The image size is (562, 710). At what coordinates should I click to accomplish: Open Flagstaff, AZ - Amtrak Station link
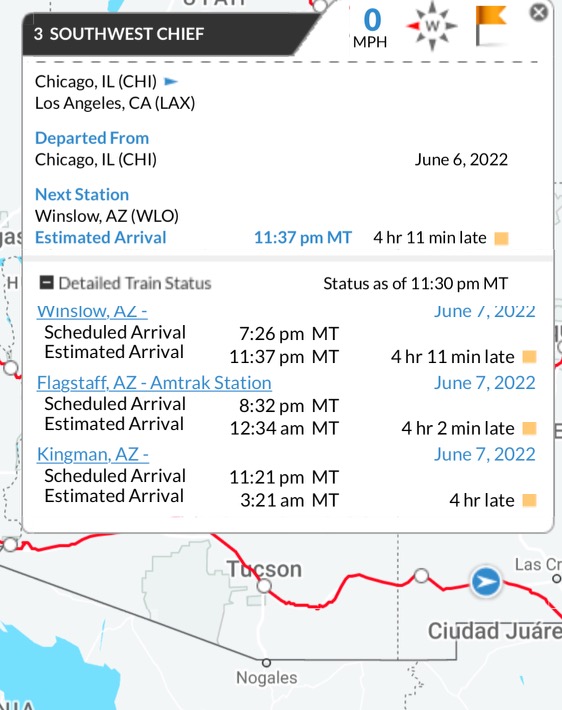click(x=154, y=383)
